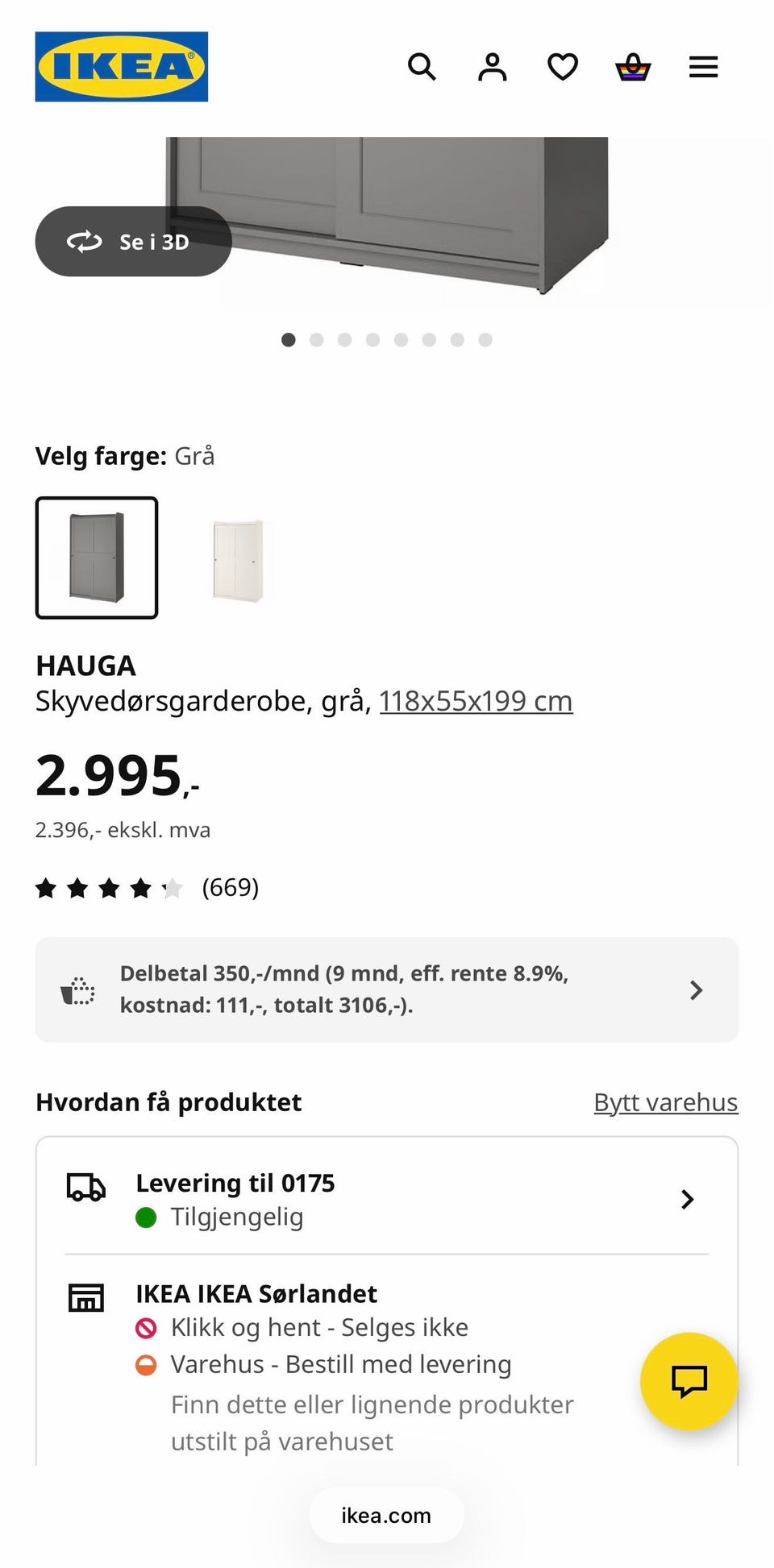This screenshot has height=1568, width=774.
Task: Click the IKEA logo
Action: point(121,66)
